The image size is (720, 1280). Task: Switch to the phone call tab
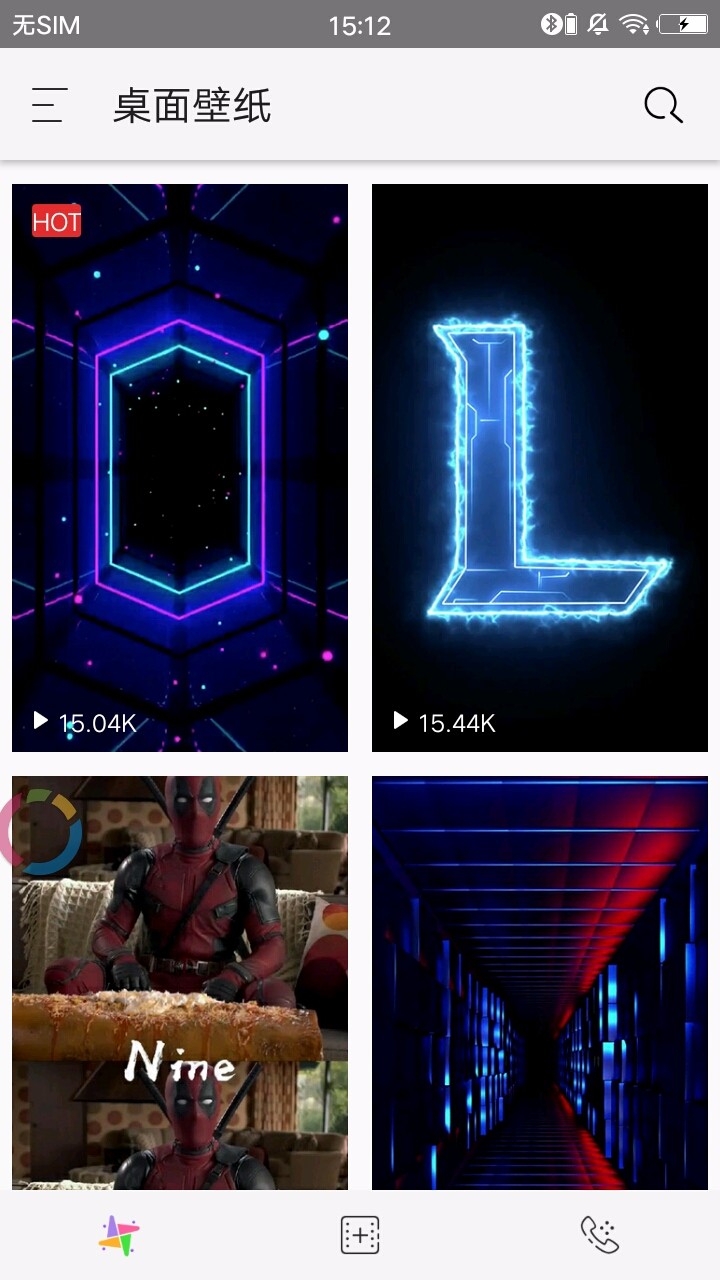[x=600, y=1236]
